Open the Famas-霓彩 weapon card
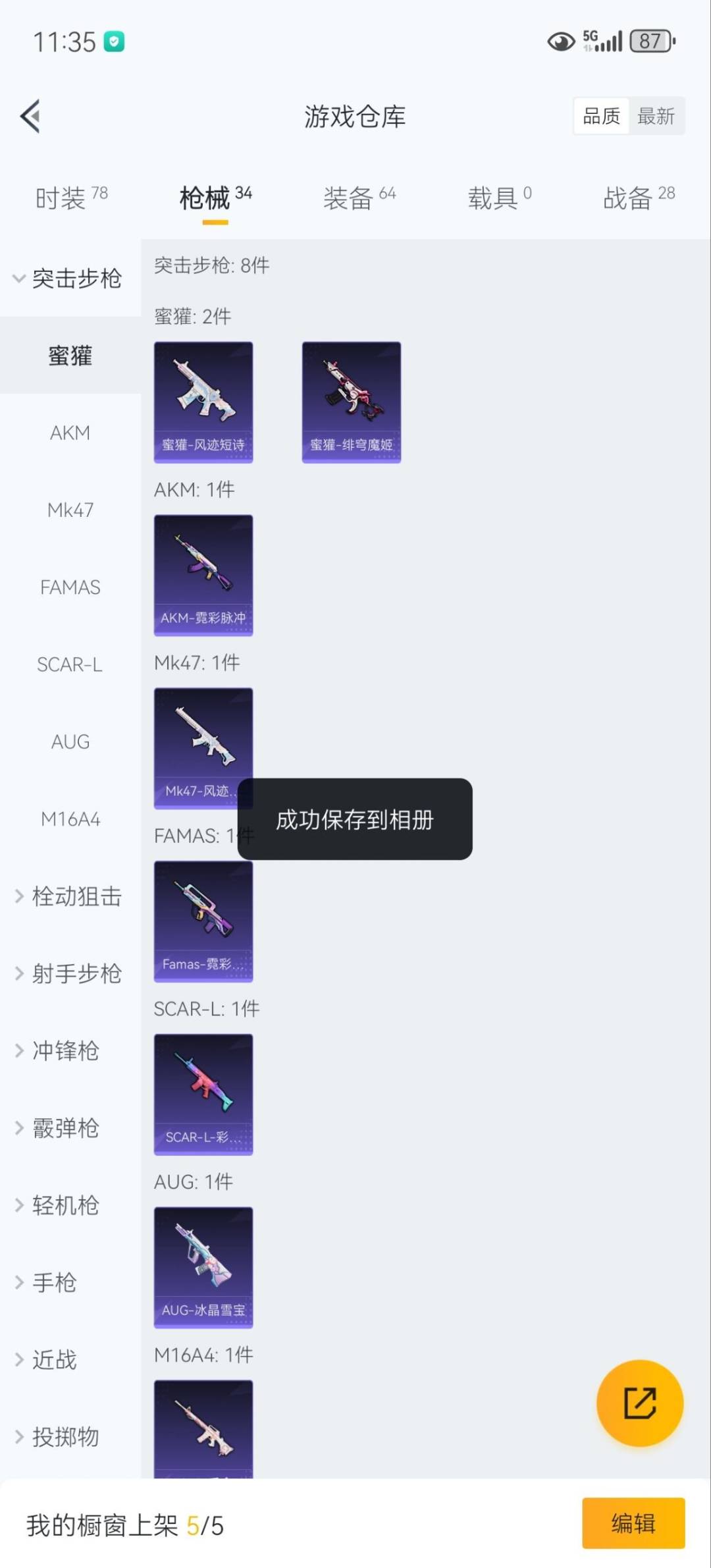The height and width of the screenshot is (1568, 711). 203,921
